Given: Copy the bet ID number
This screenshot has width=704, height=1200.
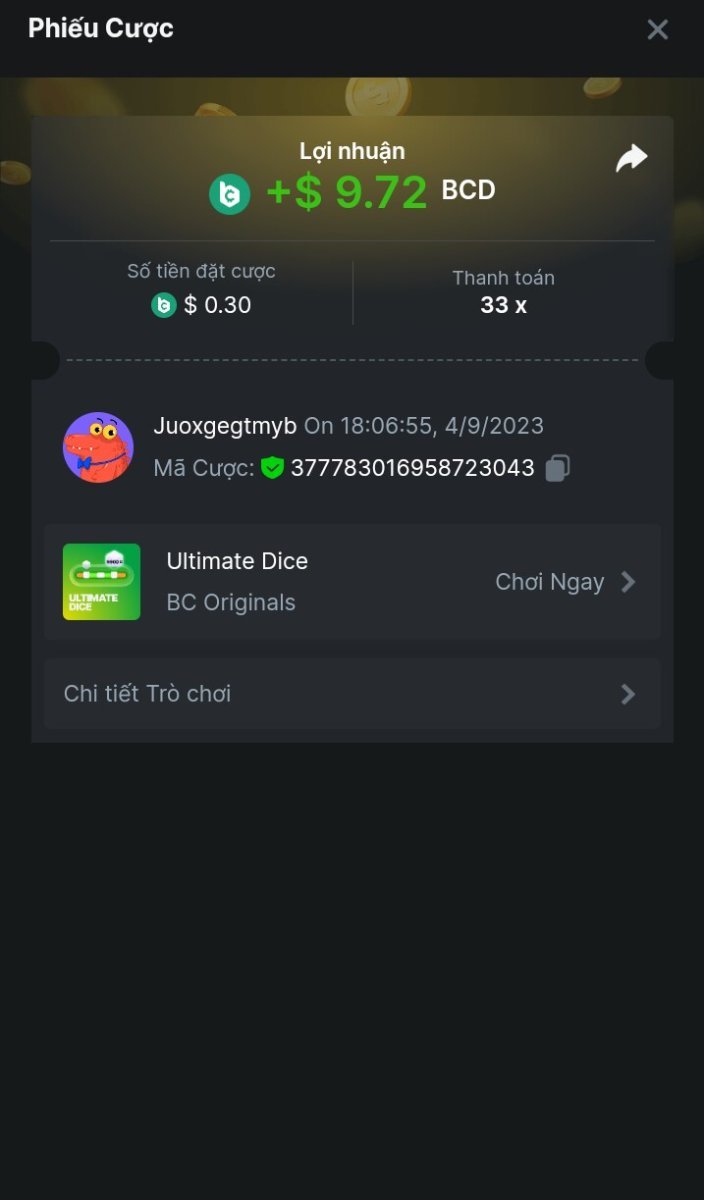Looking at the screenshot, I should click(558, 468).
